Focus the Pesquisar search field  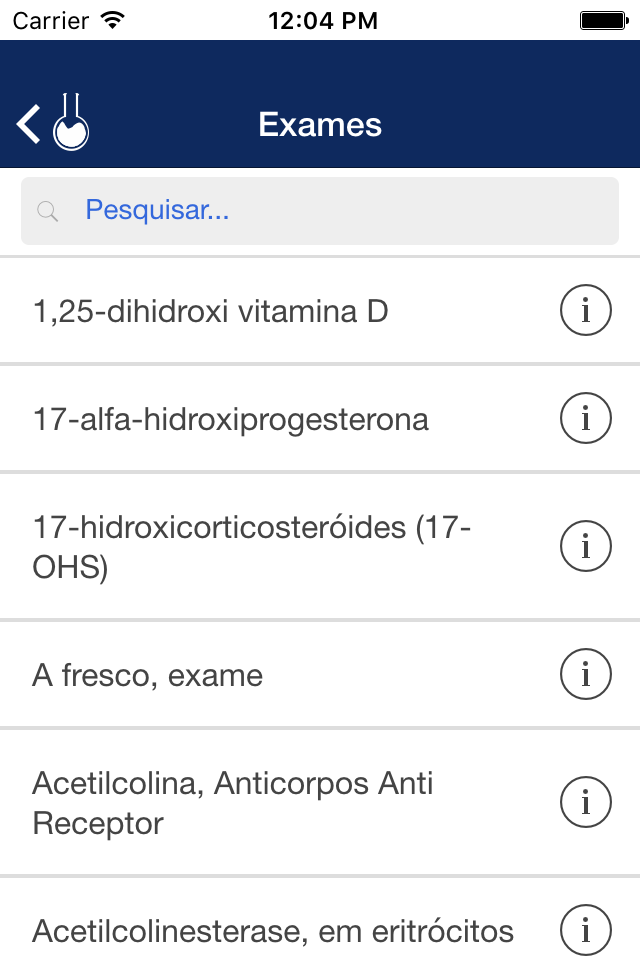(320, 211)
